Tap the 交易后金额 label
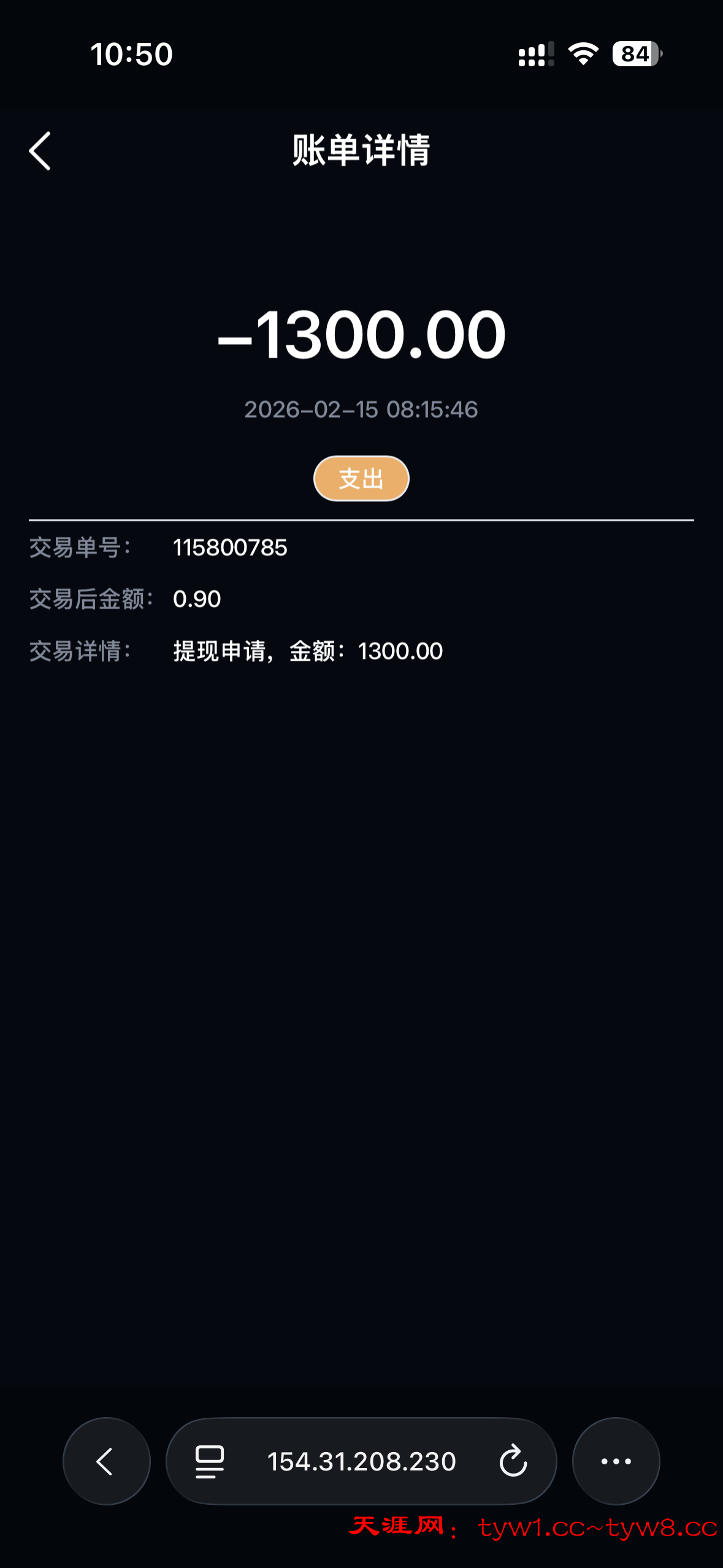 pyautogui.click(x=91, y=599)
